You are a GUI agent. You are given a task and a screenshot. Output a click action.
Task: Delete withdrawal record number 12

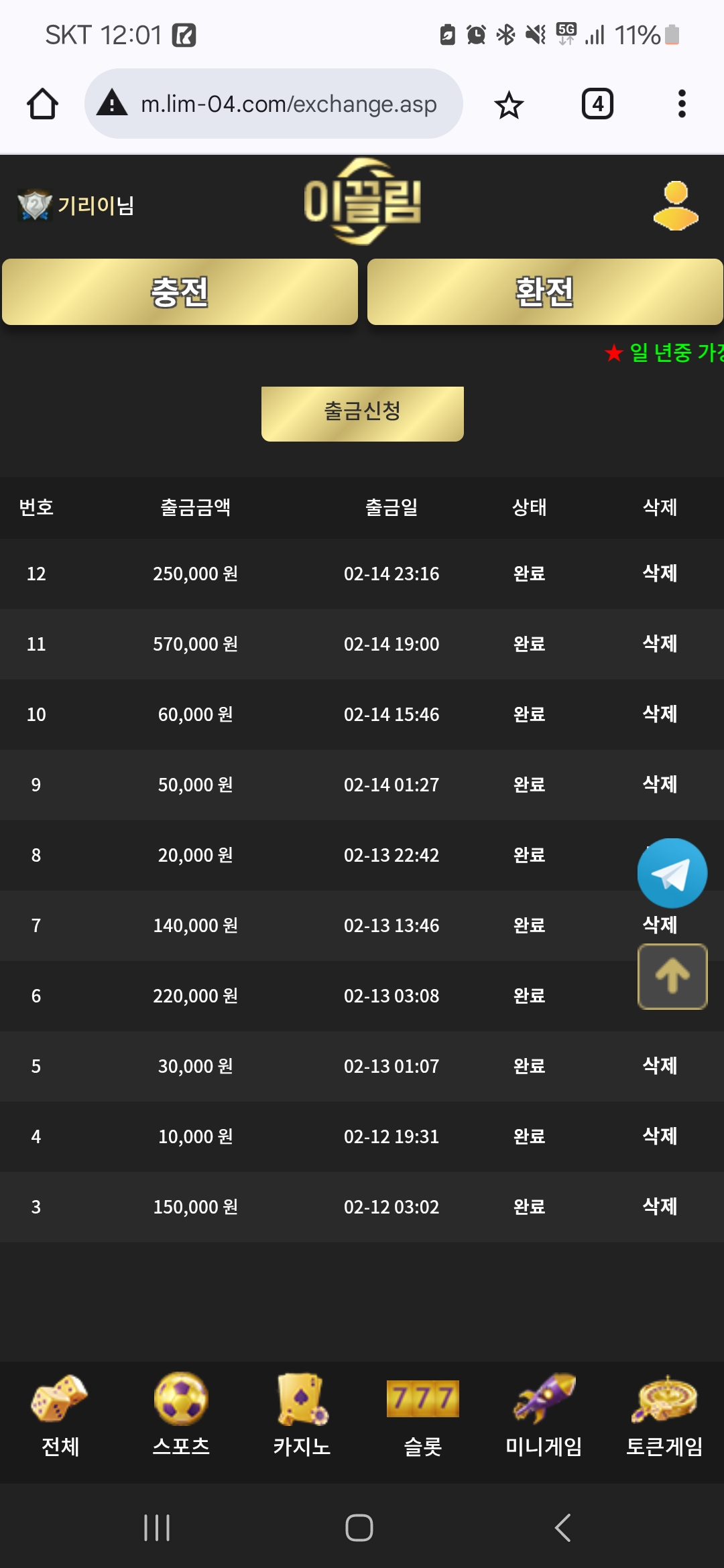point(660,574)
